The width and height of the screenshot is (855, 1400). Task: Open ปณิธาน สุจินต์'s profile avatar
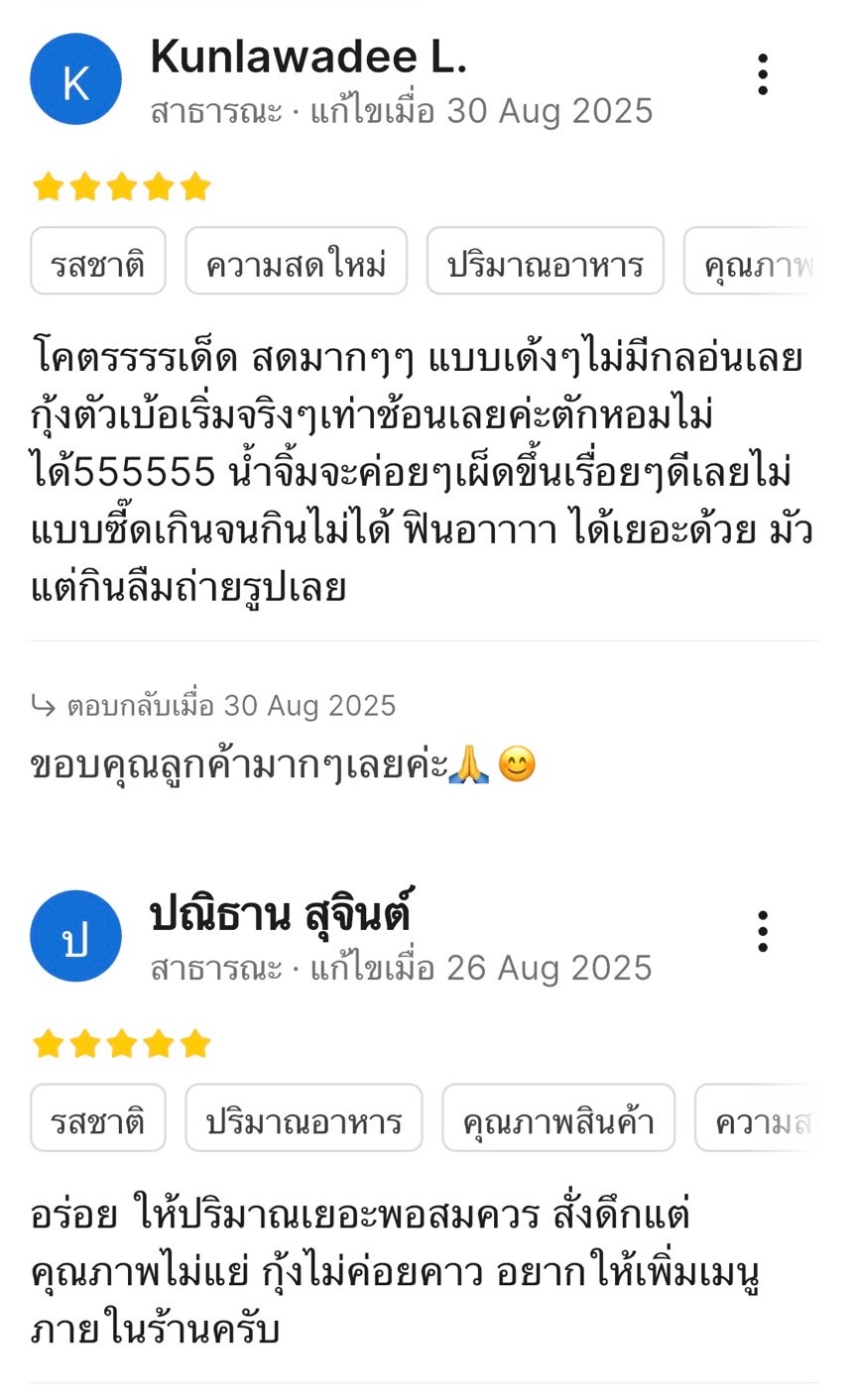coord(76,936)
